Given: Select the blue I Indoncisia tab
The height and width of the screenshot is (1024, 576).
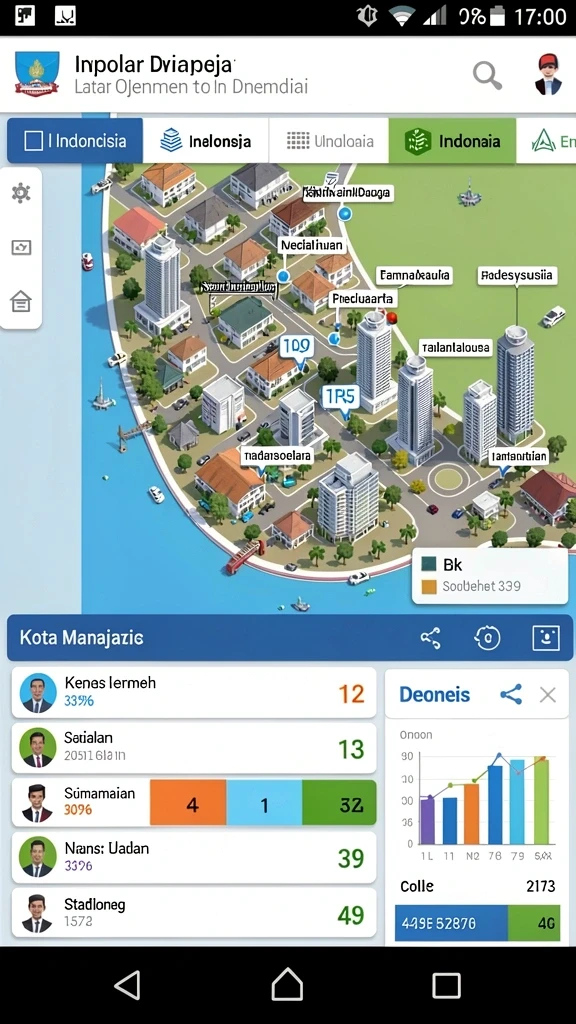Looking at the screenshot, I should (75, 140).
